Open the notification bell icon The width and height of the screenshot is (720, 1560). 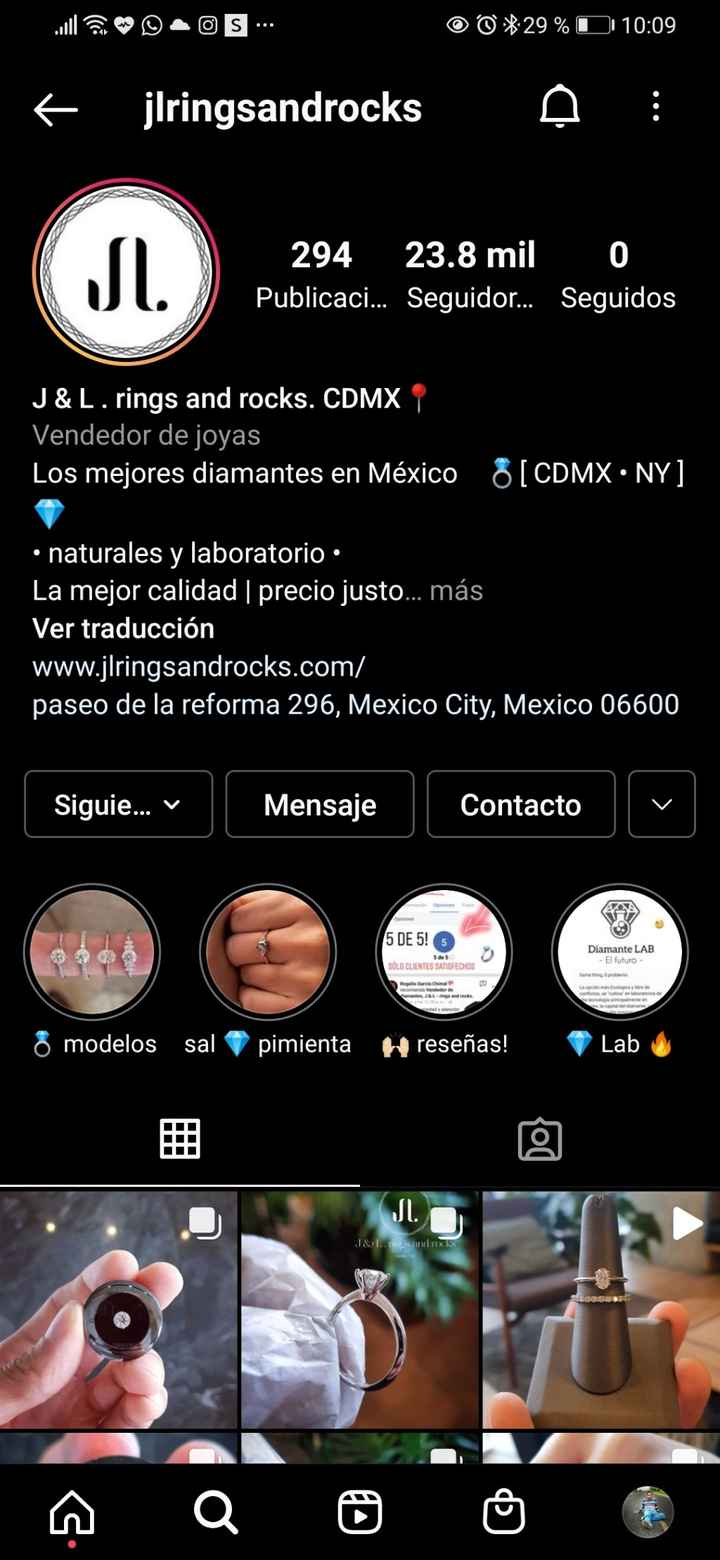click(559, 107)
